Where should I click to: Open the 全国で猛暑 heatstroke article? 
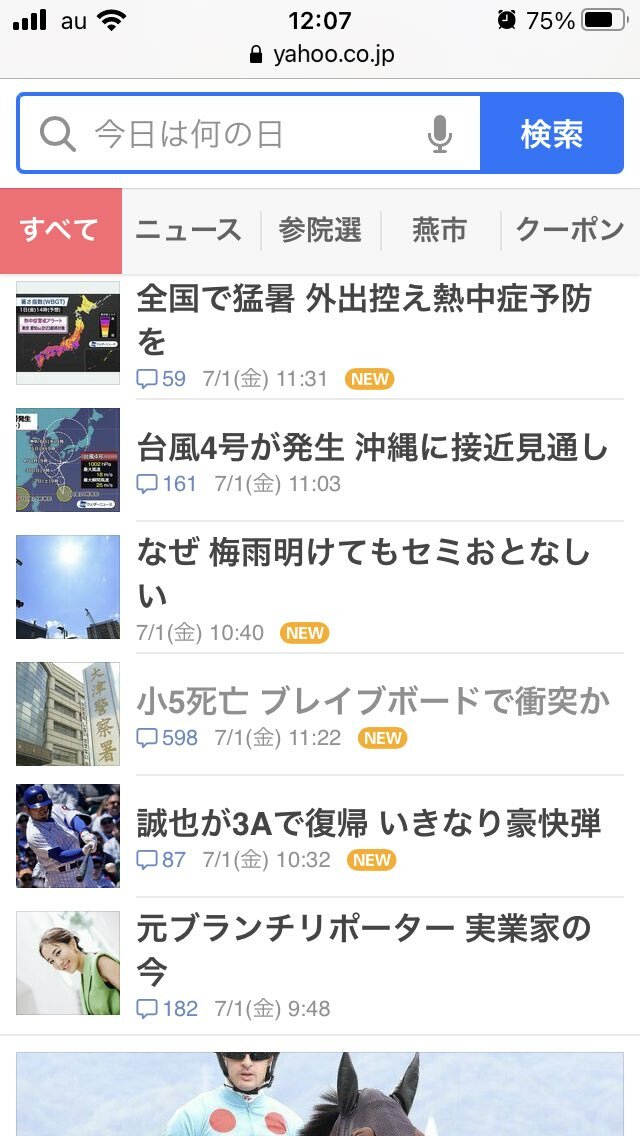364,319
